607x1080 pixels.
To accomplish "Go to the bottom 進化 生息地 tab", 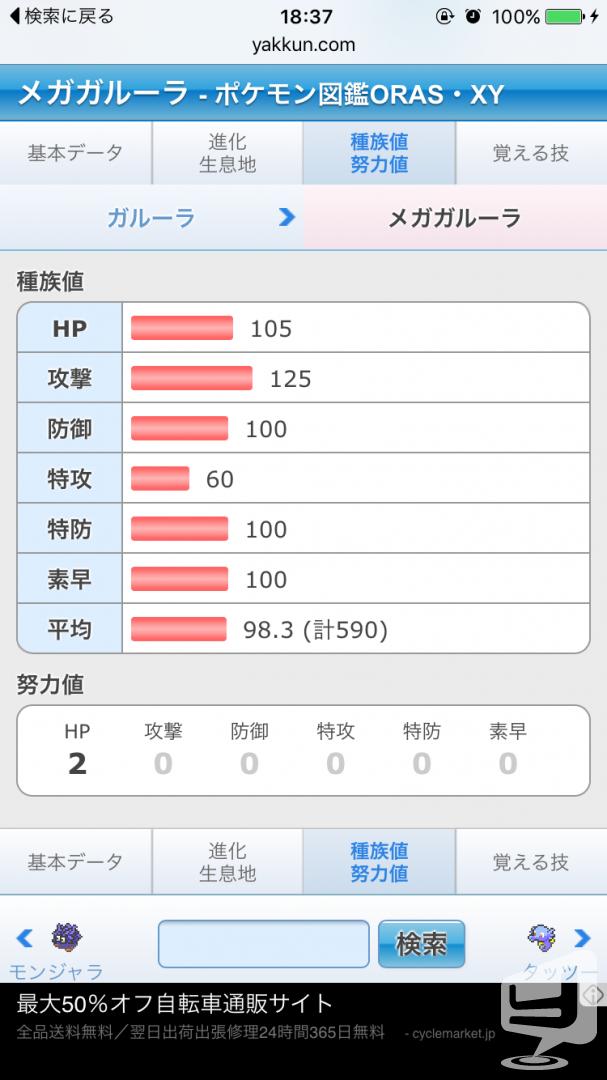I will tap(227, 862).
